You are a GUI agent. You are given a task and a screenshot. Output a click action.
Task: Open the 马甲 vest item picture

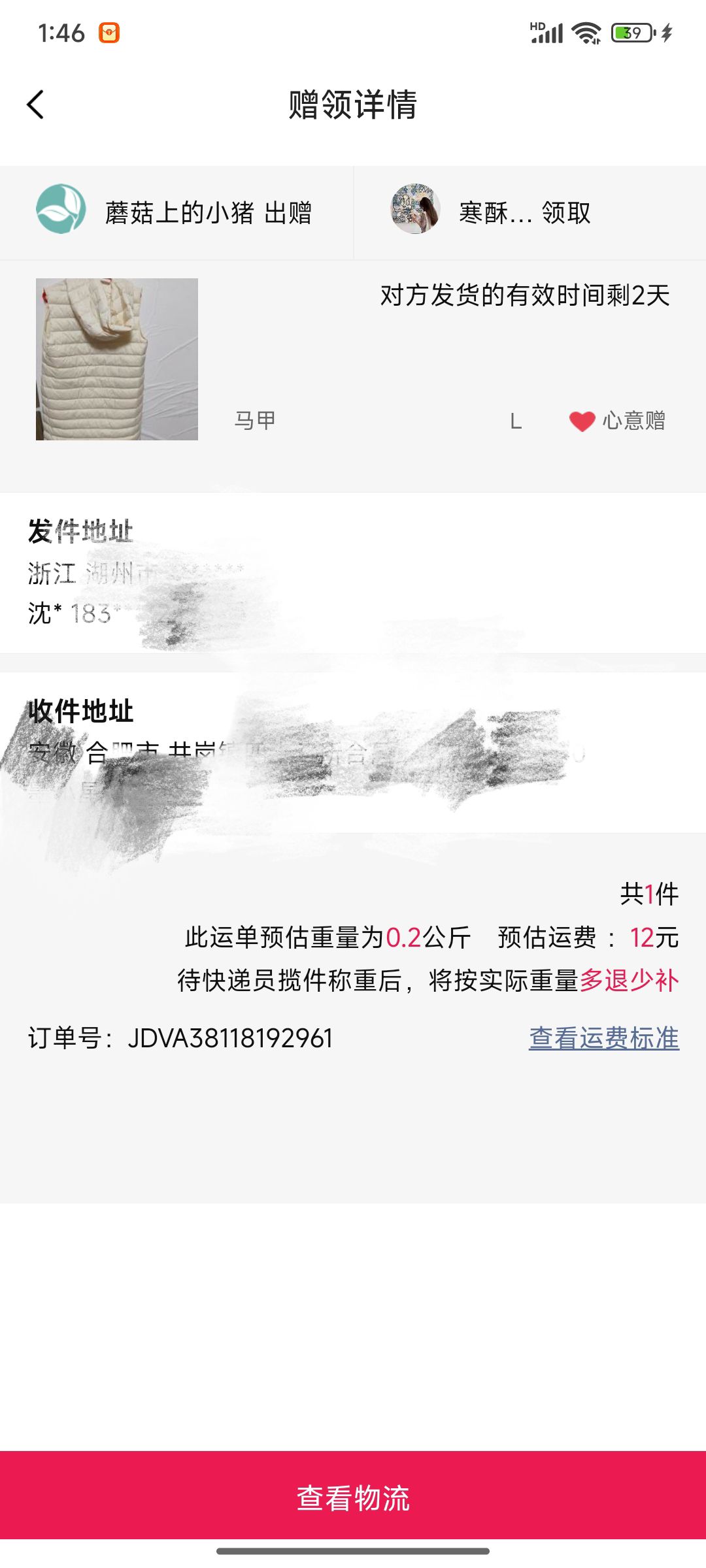pyautogui.click(x=117, y=359)
